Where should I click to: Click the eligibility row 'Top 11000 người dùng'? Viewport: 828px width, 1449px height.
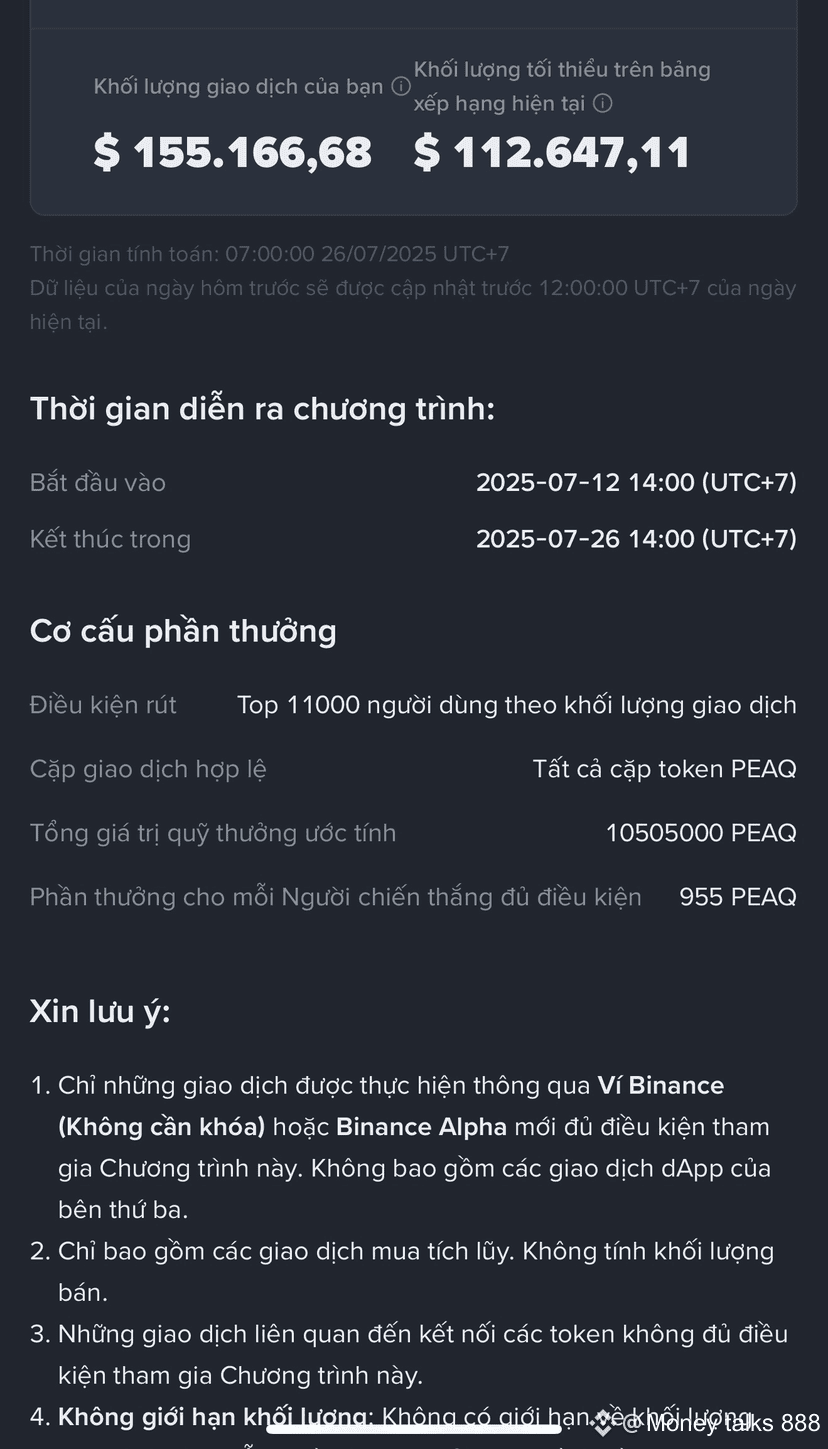516,704
